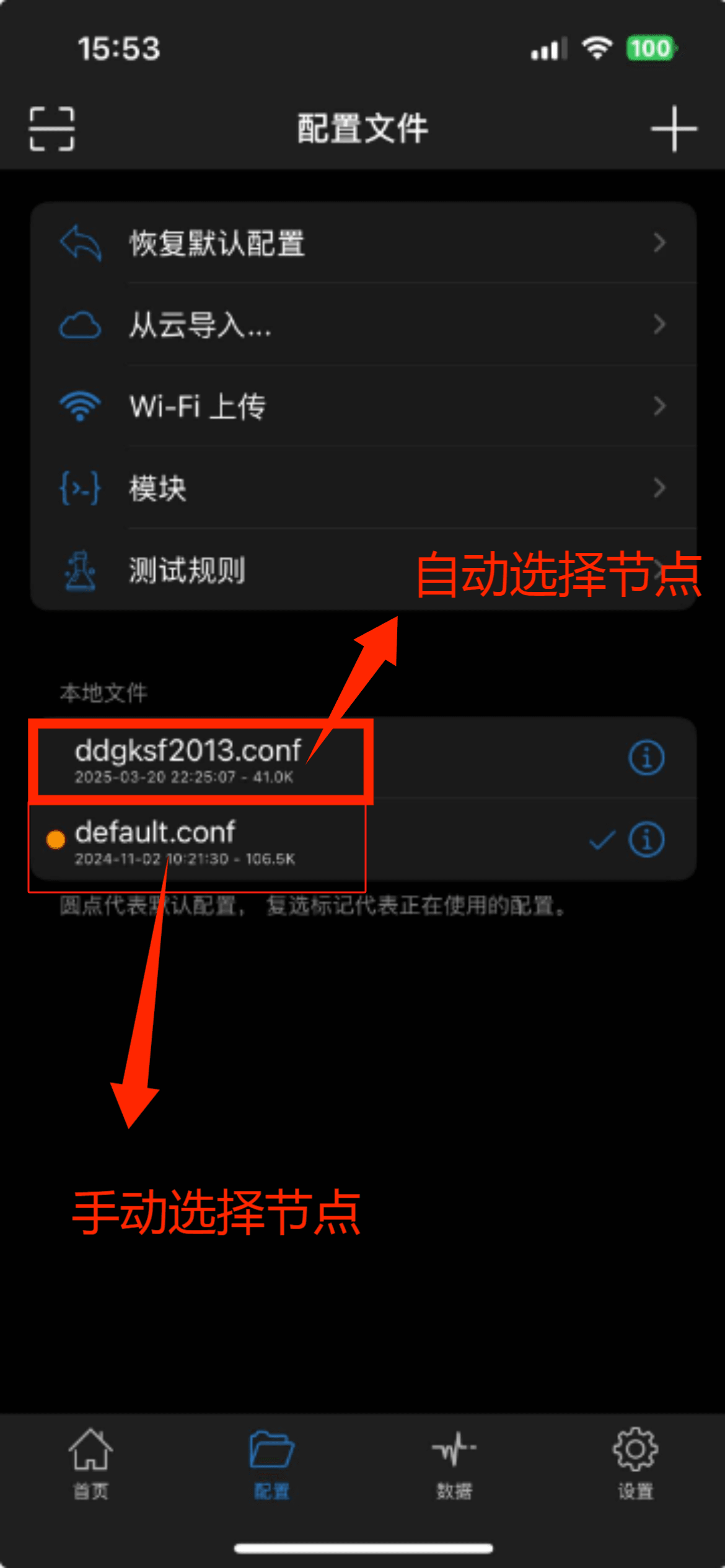Open the QR code scanner icon
Image resolution: width=725 pixels, height=1568 pixels.
tap(52, 129)
